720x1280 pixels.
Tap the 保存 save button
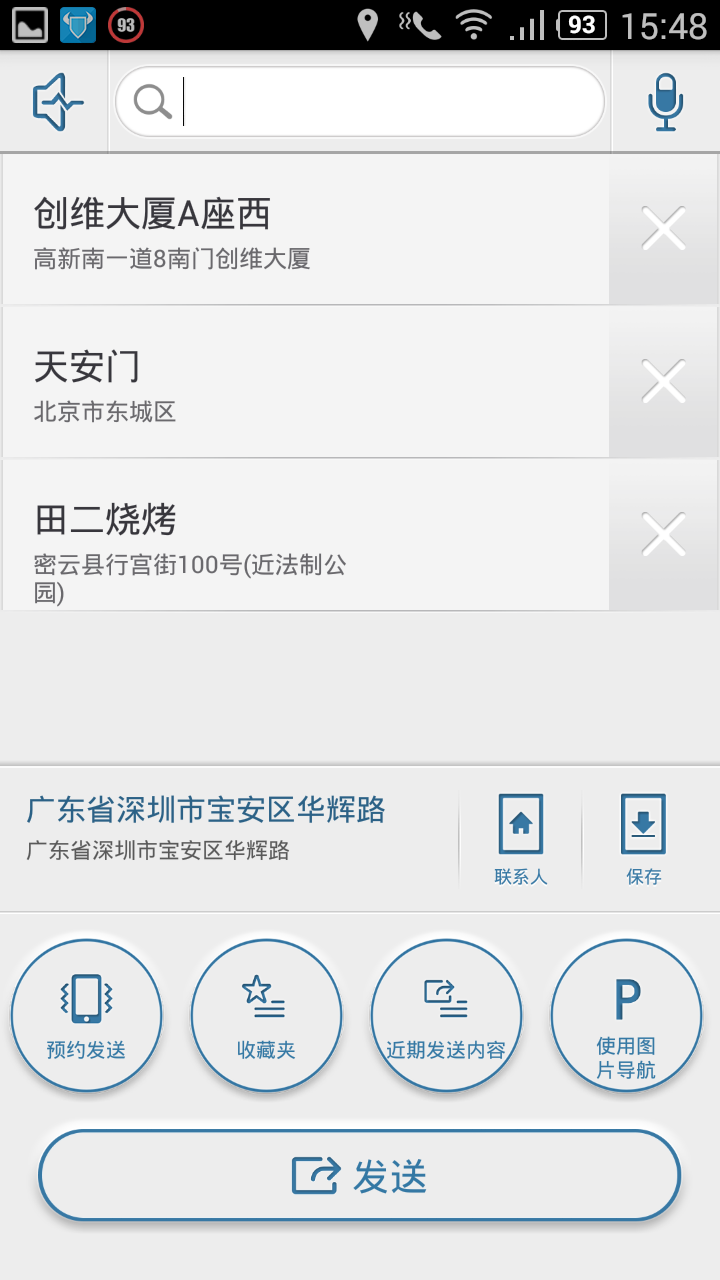pos(643,839)
